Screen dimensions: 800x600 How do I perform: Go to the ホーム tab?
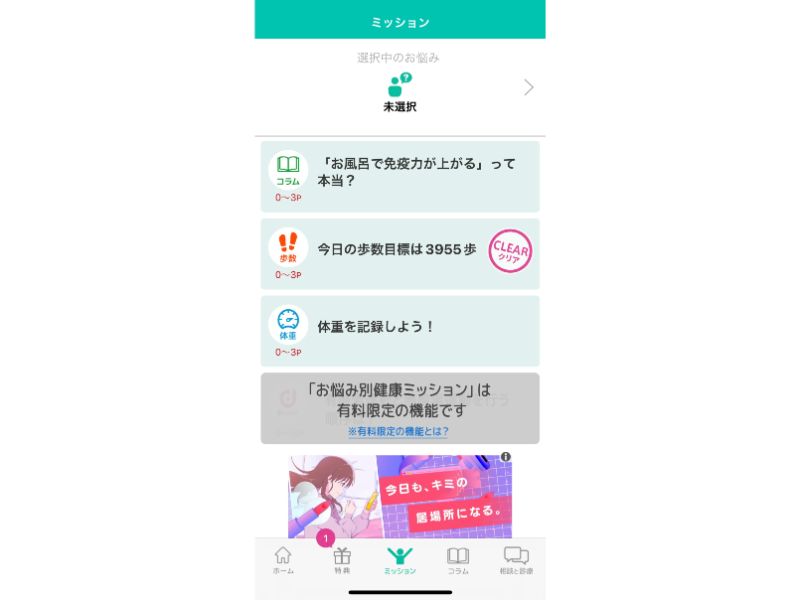283,560
